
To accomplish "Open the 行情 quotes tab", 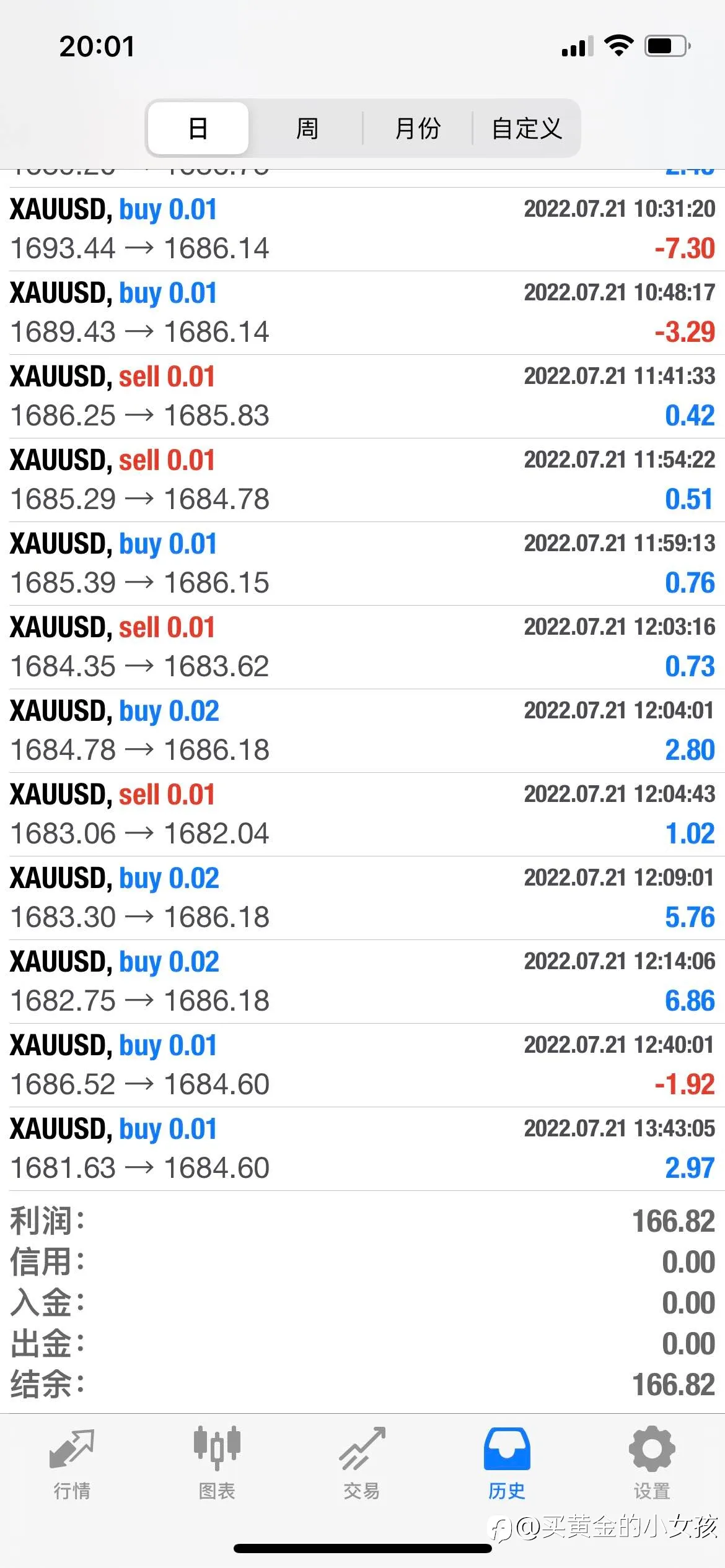I will [72, 1464].
